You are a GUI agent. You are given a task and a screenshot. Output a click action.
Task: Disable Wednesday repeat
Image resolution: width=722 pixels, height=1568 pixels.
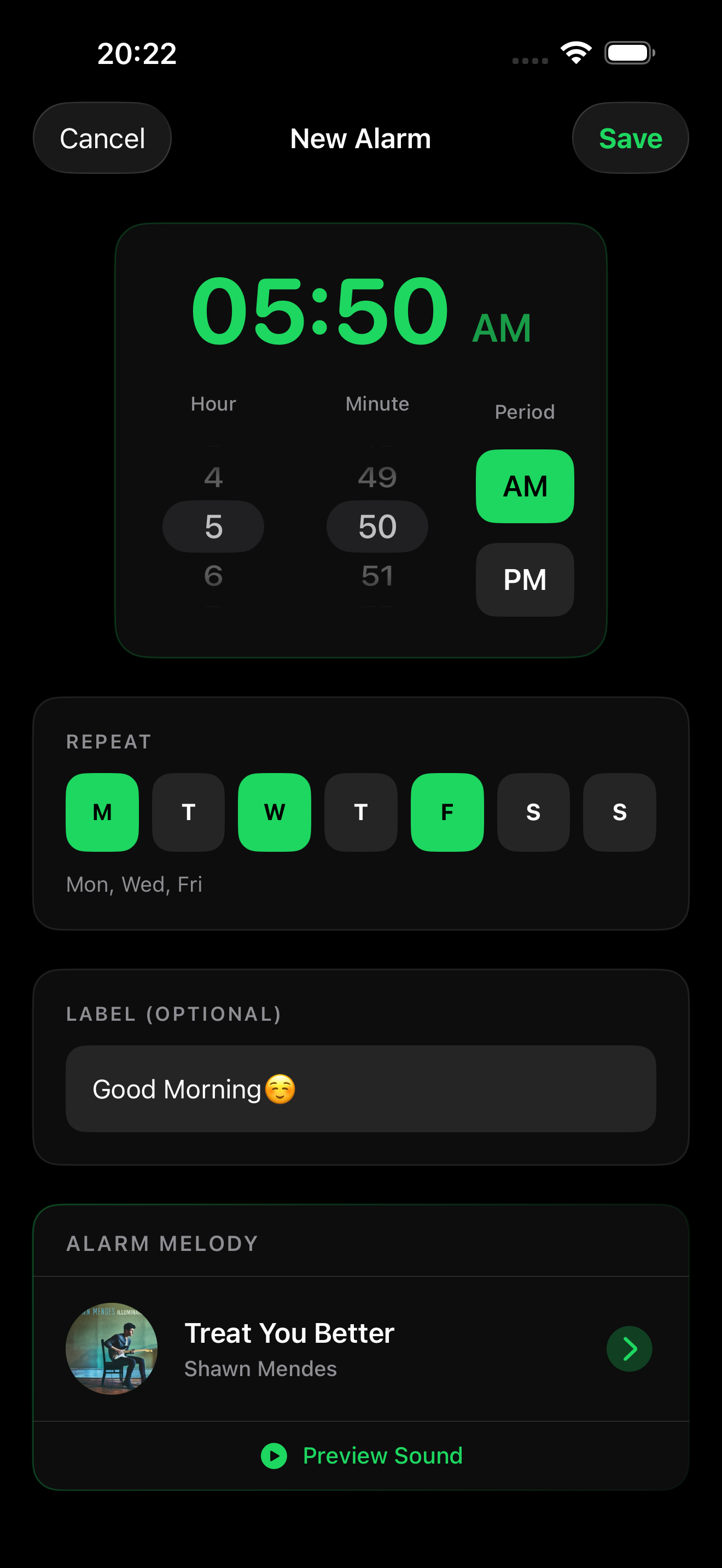(x=275, y=812)
